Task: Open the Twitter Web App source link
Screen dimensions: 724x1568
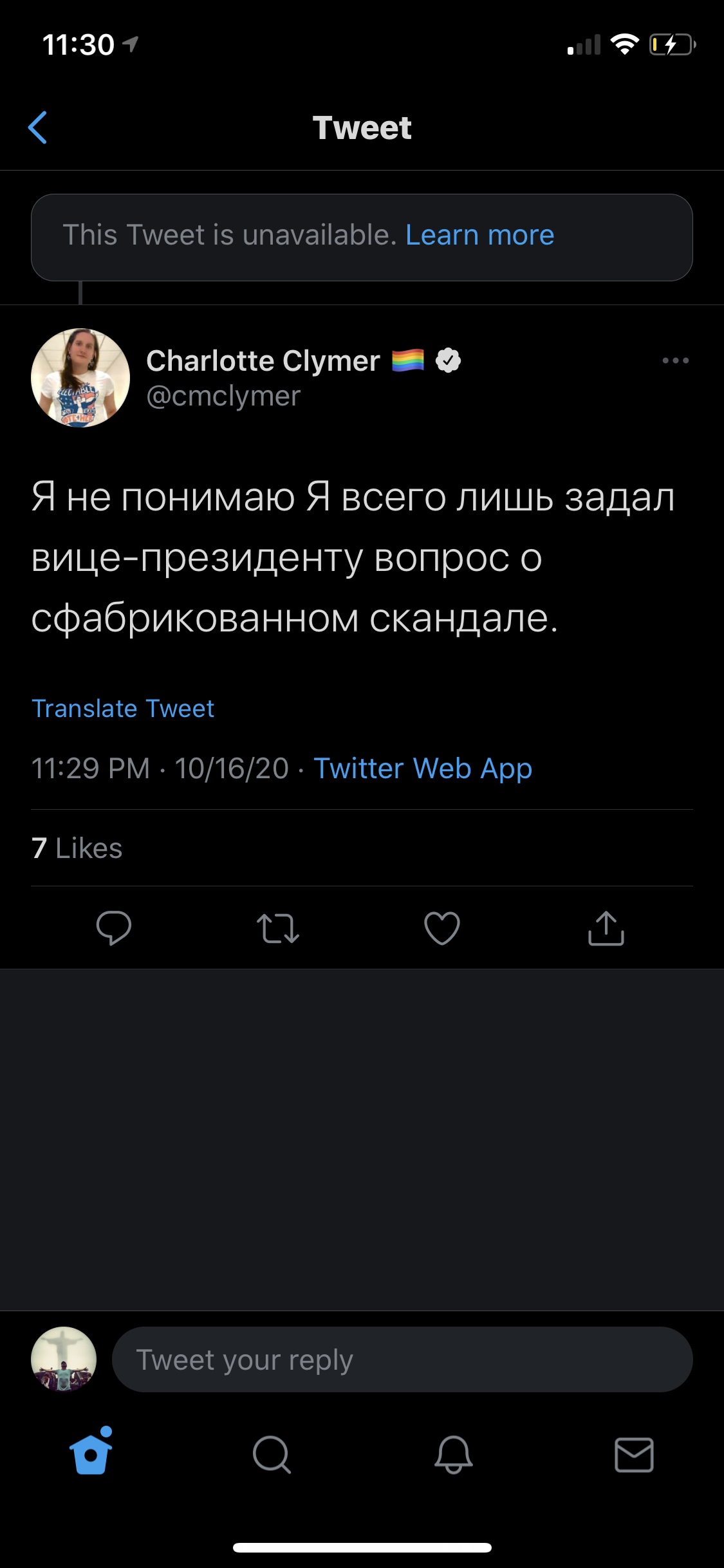Action: 422,769
